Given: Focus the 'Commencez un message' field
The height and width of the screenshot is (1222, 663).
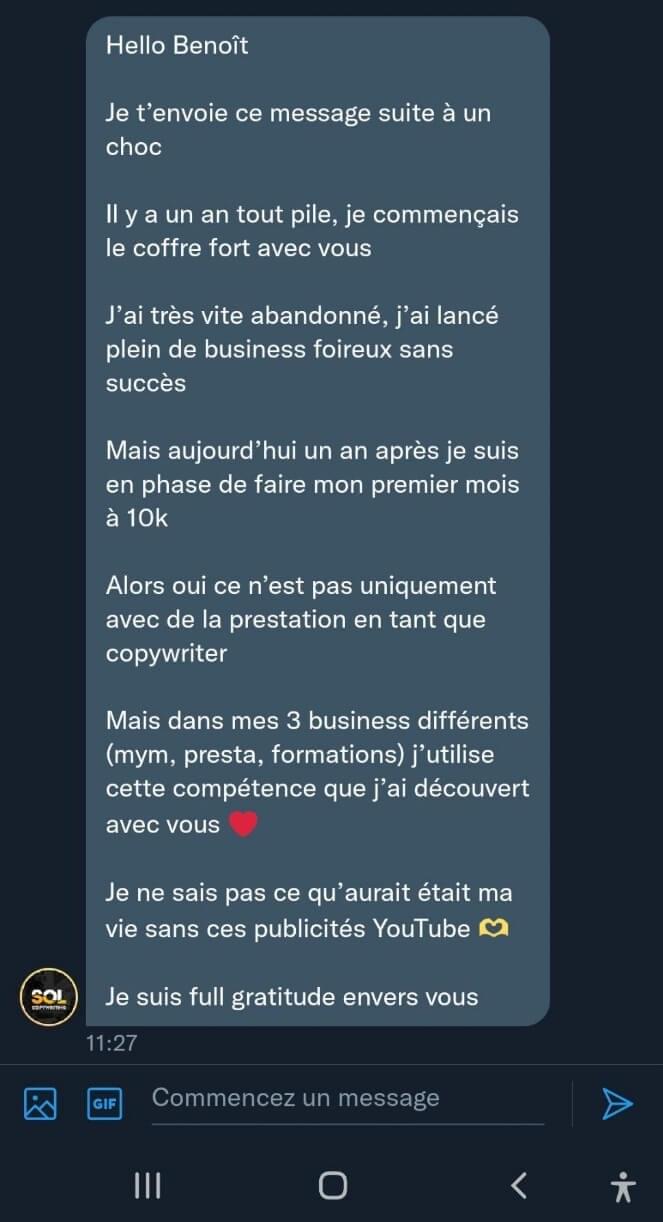Looking at the screenshot, I should pos(346,1099).
